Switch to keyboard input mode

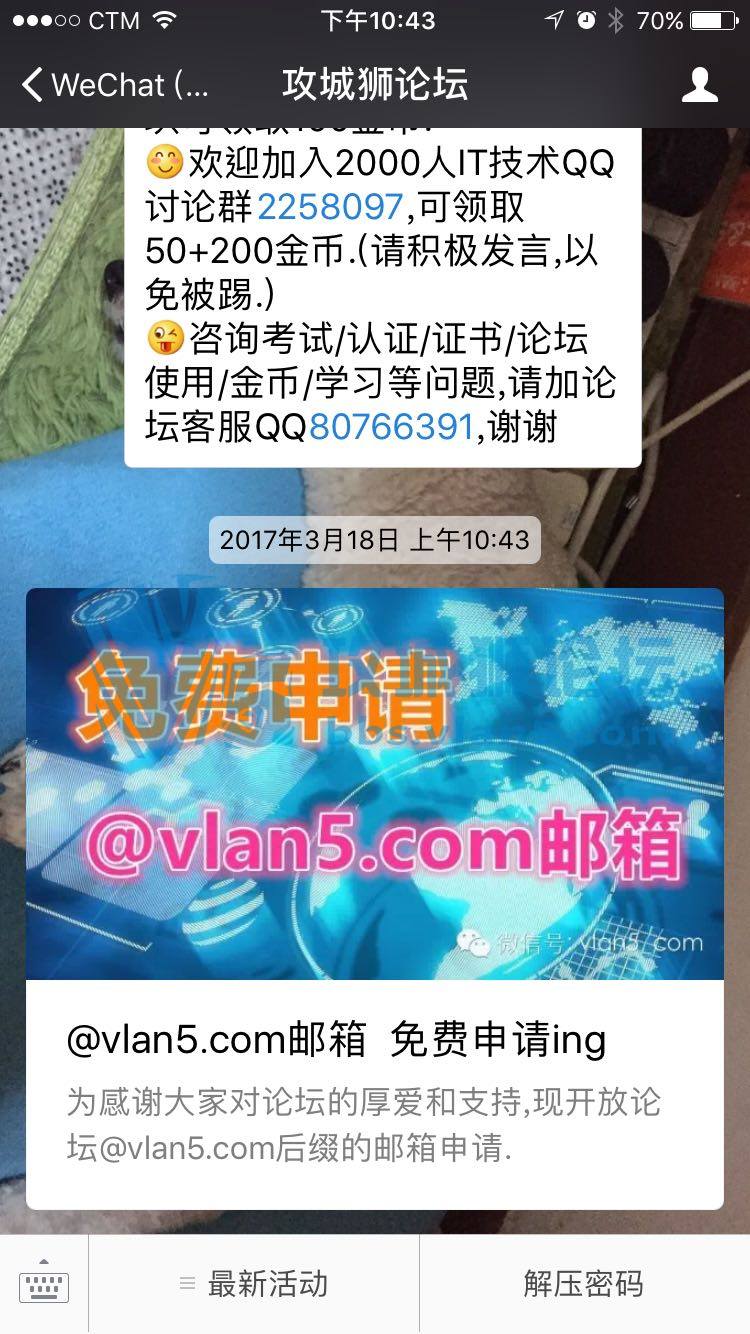coord(44,1284)
